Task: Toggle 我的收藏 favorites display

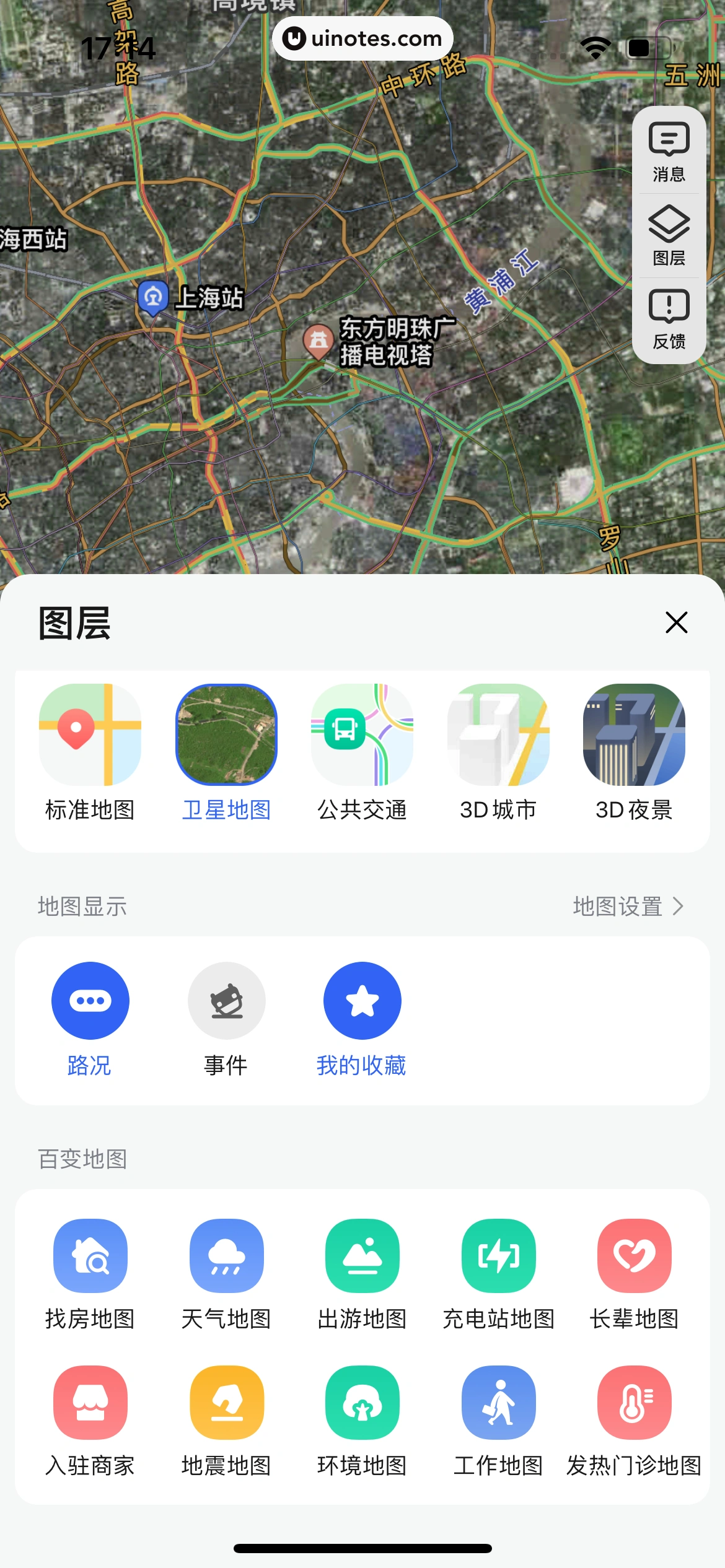Action: pos(362,1001)
